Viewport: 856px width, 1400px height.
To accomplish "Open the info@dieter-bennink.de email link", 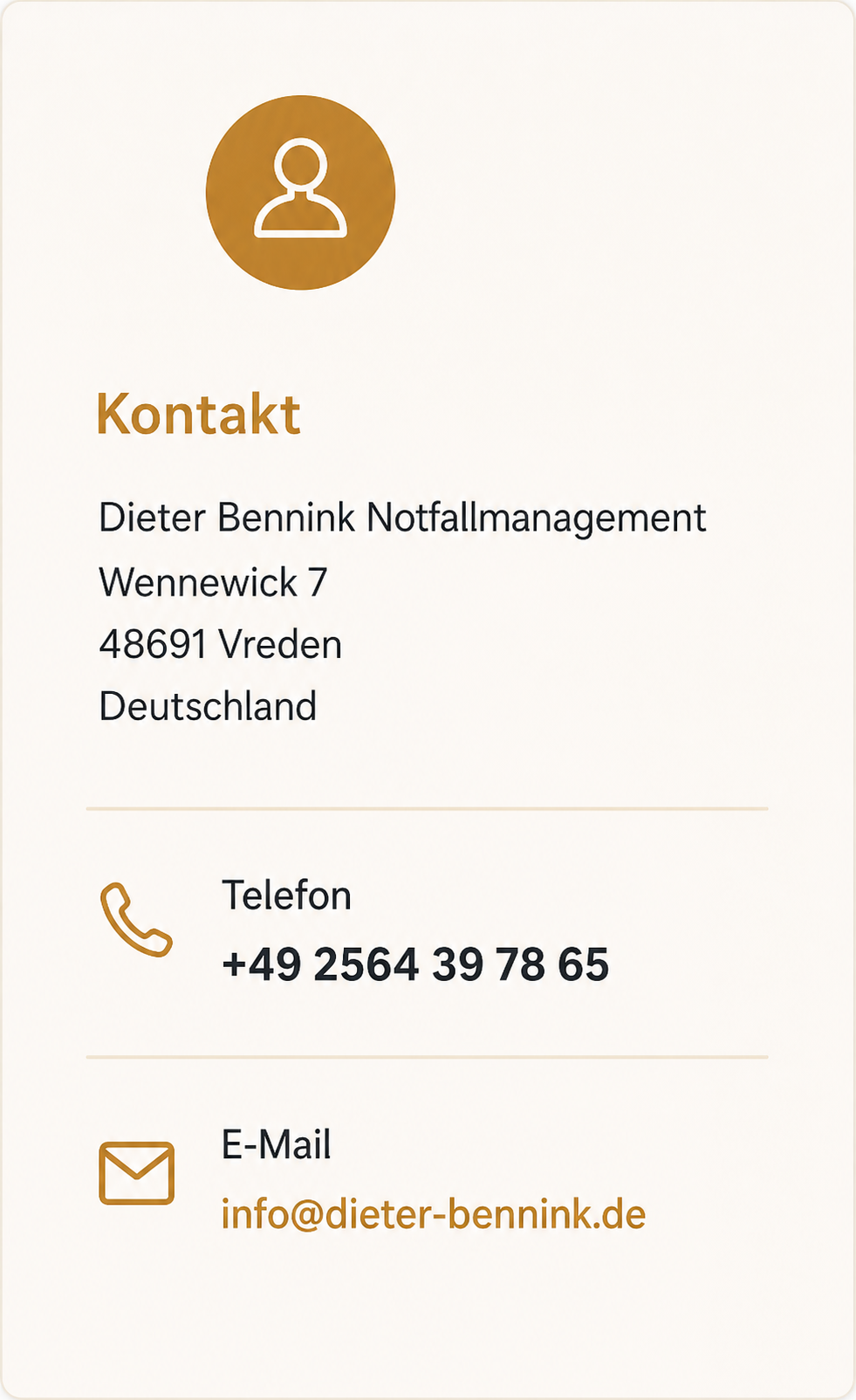I will [433, 1214].
